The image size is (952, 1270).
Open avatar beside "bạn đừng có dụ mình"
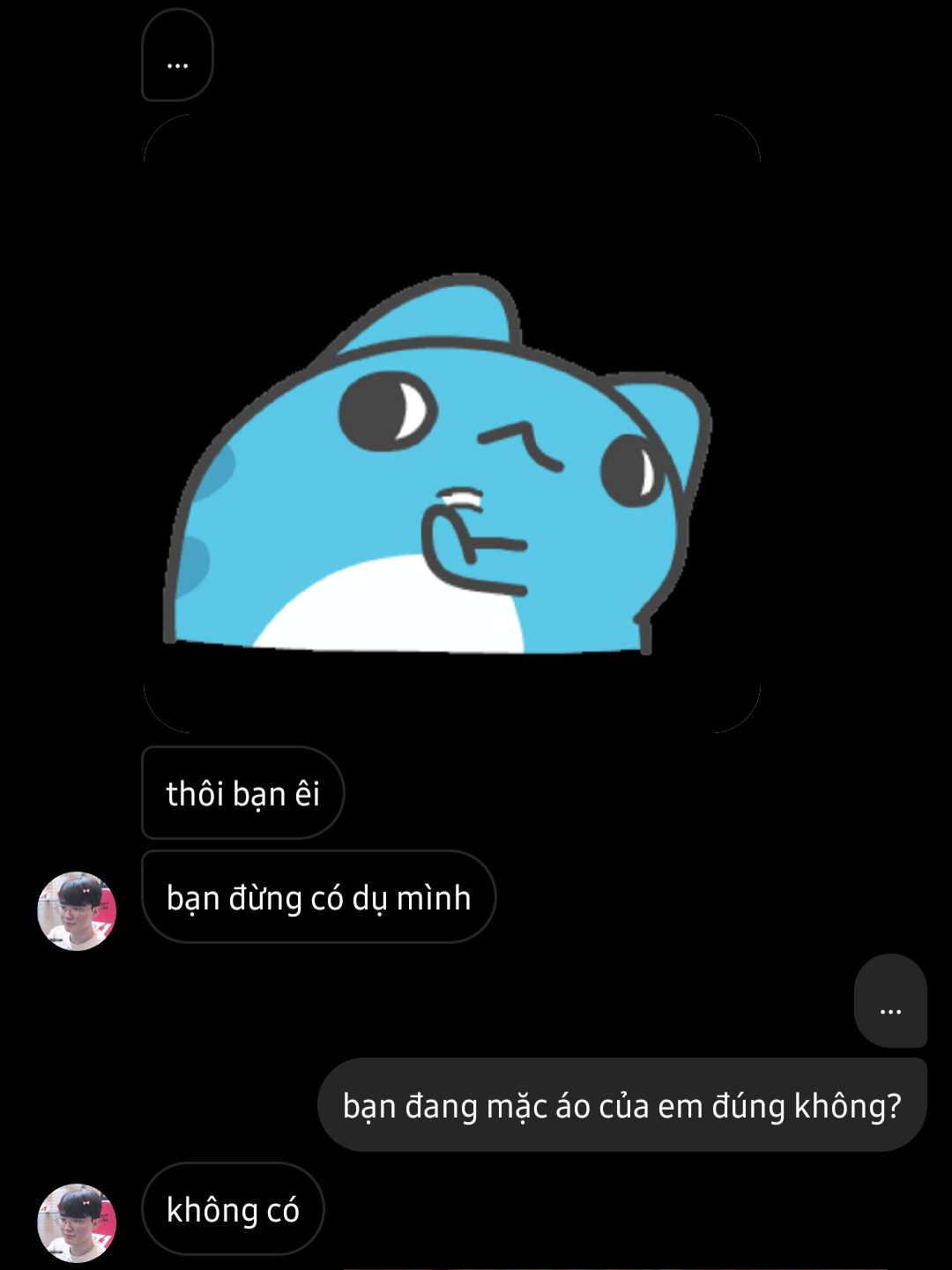tap(77, 911)
